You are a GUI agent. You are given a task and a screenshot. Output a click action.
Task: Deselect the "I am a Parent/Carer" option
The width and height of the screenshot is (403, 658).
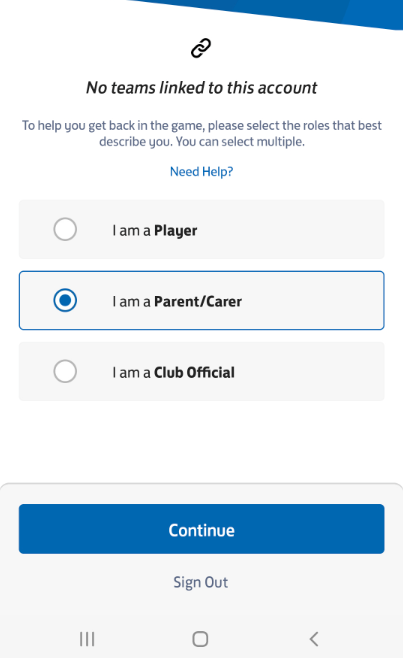pyautogui.click(x=202, y=300)
